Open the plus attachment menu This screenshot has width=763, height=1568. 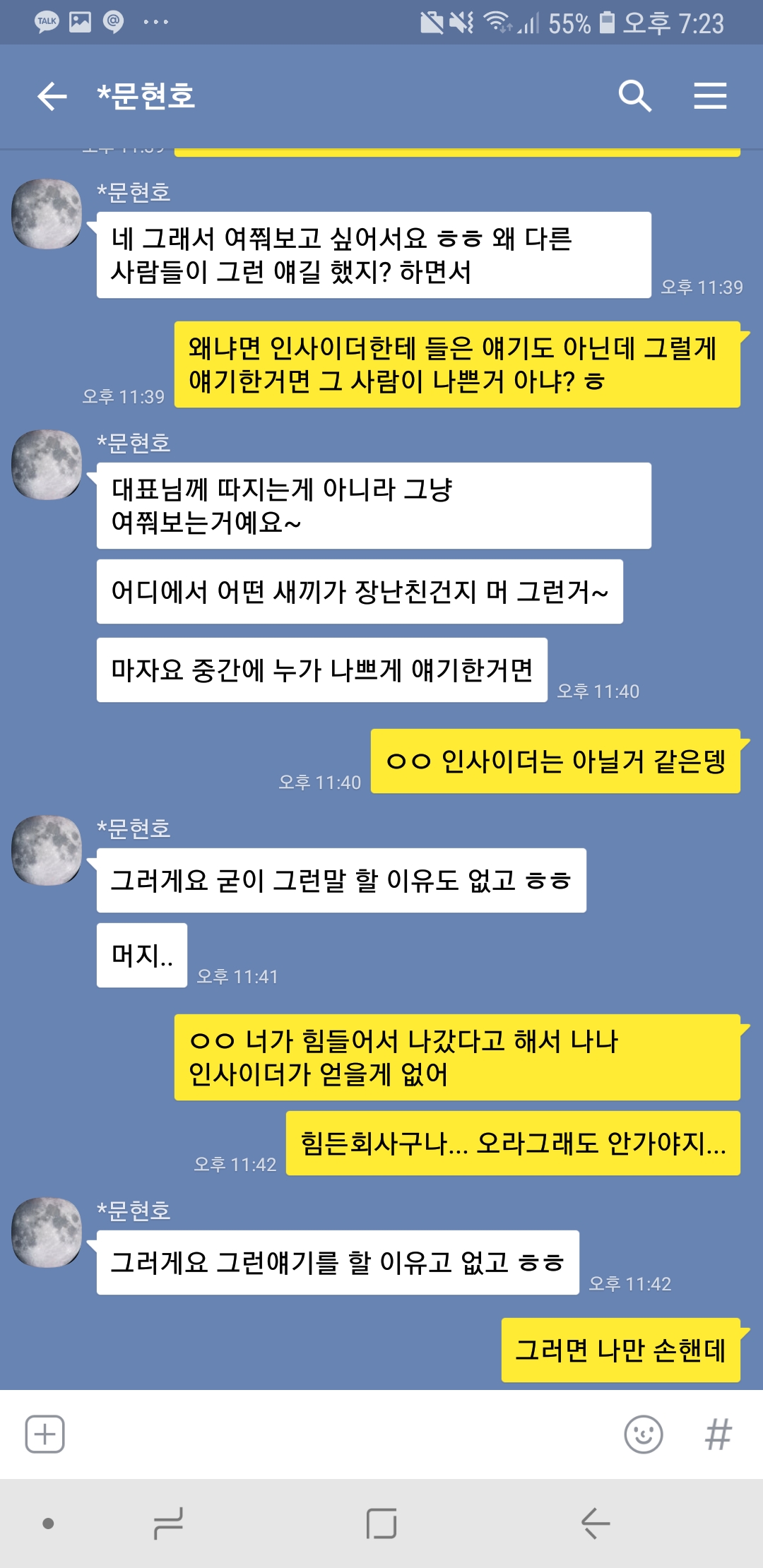(45, 1435)
